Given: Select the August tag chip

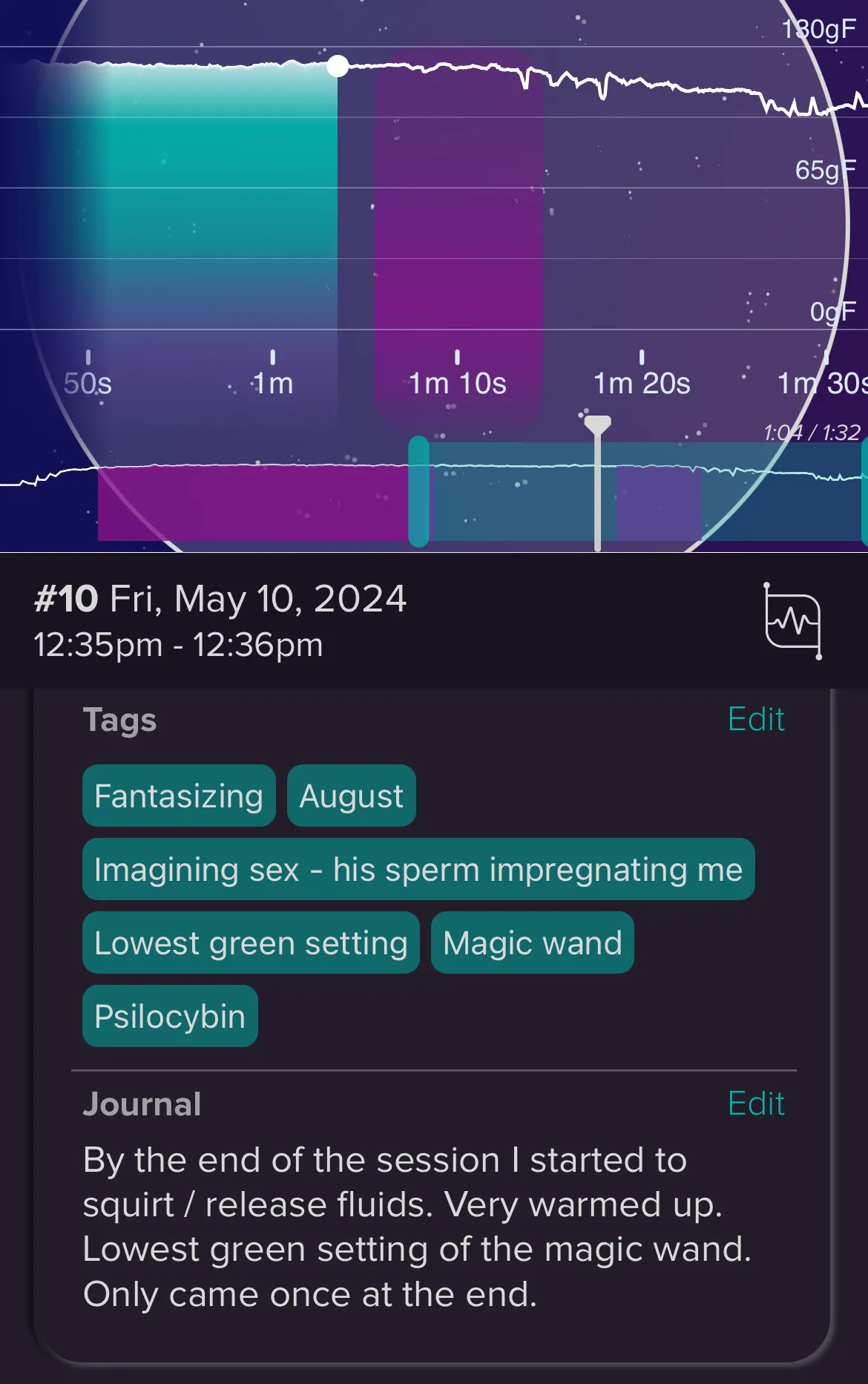Looking at the screenshot, I should point(351,796).
